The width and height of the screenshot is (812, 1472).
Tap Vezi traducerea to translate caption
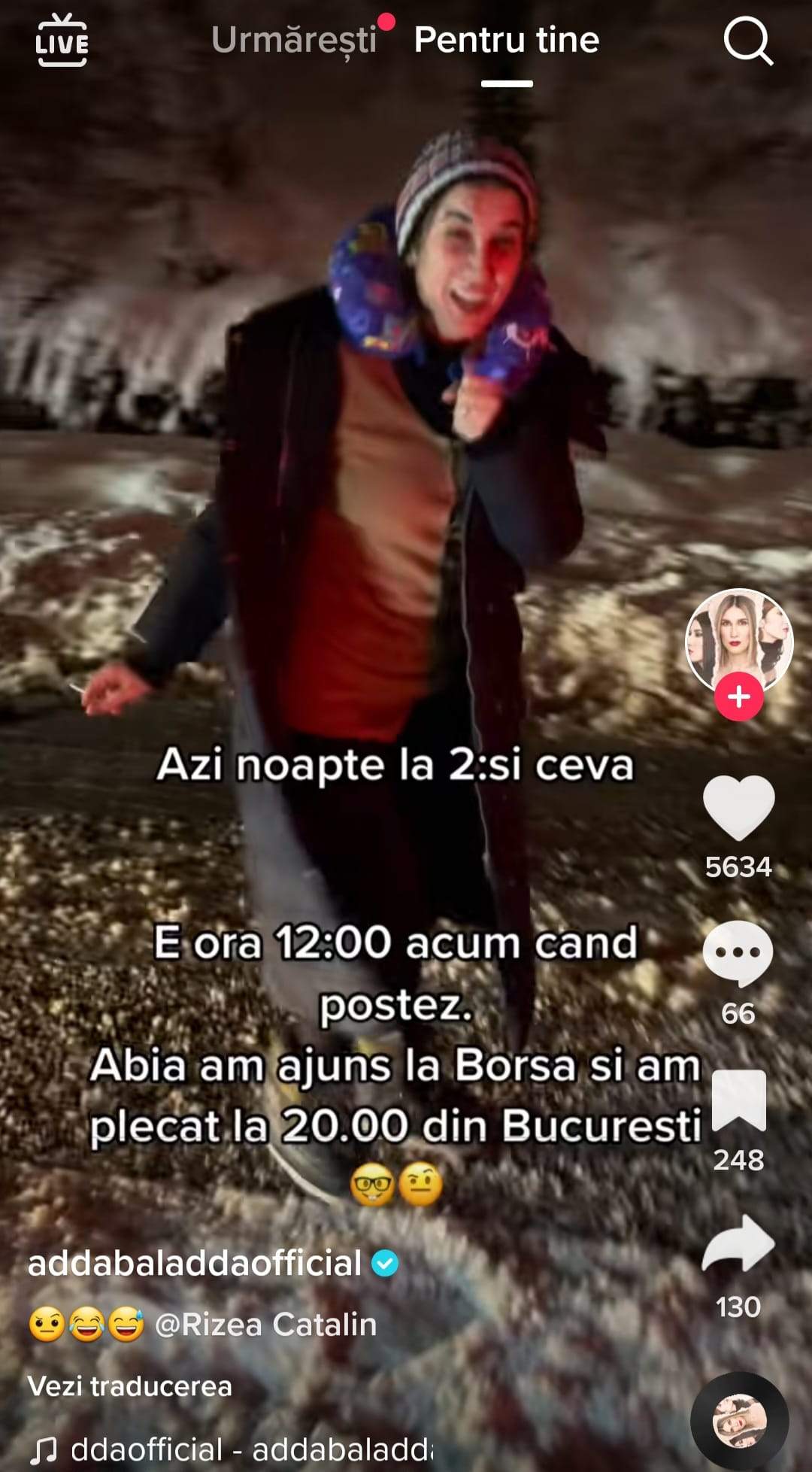click(x=129, y=1386)
